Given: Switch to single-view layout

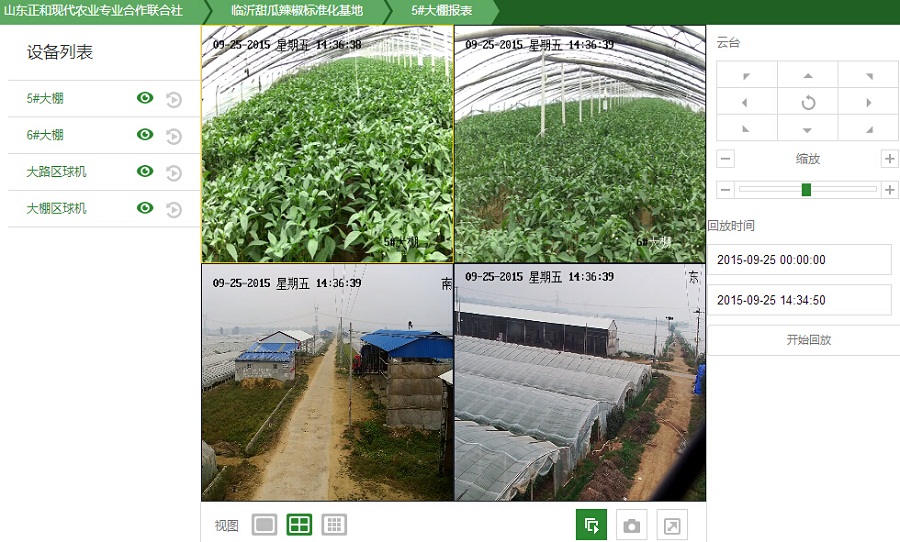Looking at the screenshot, I should [264, 524].
